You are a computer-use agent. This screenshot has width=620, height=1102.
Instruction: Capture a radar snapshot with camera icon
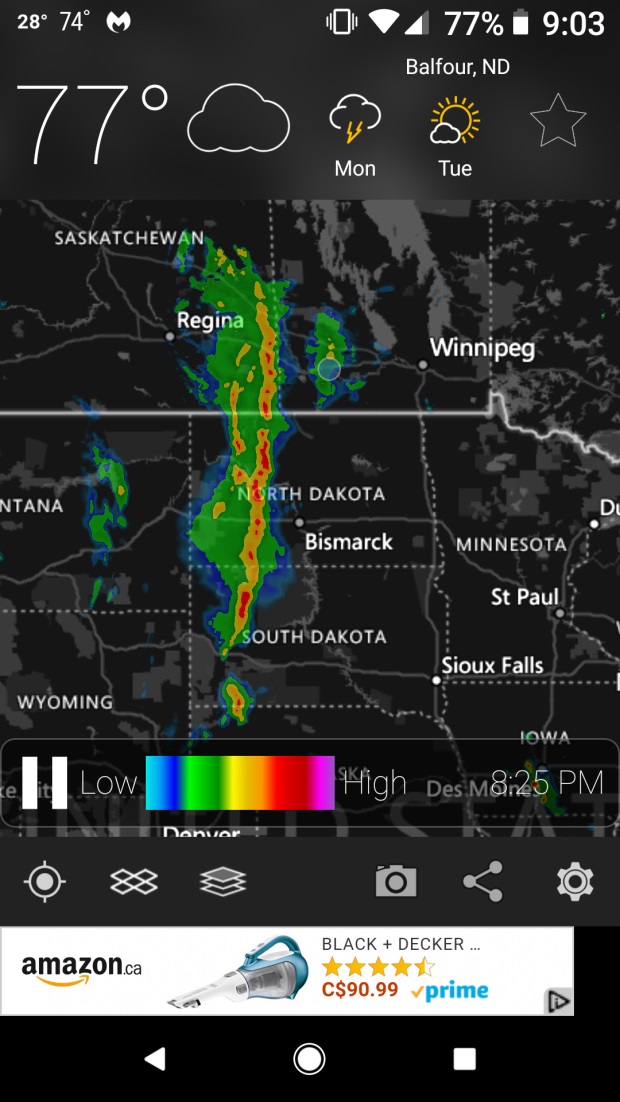[396, 882]
